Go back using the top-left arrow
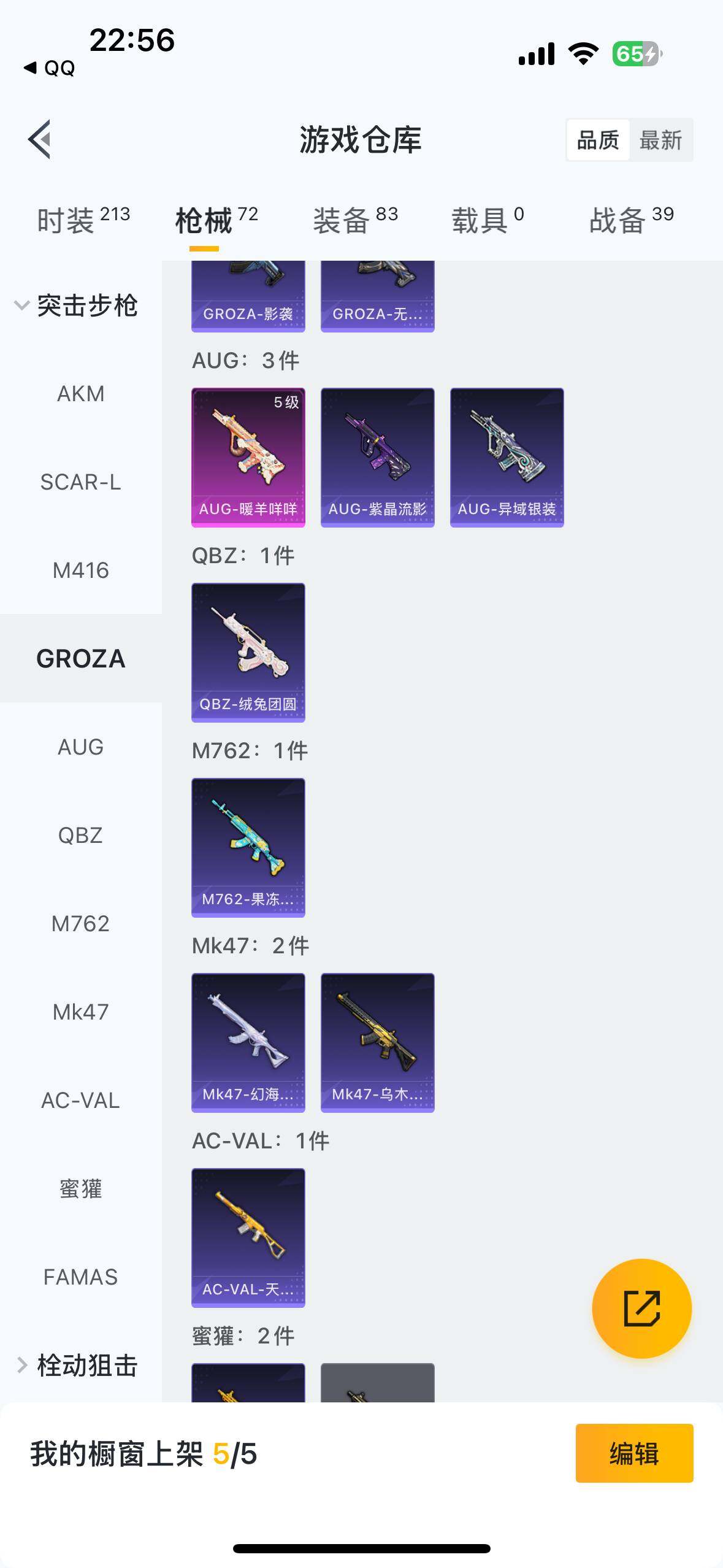723x1568 pixels. point(40,139)
